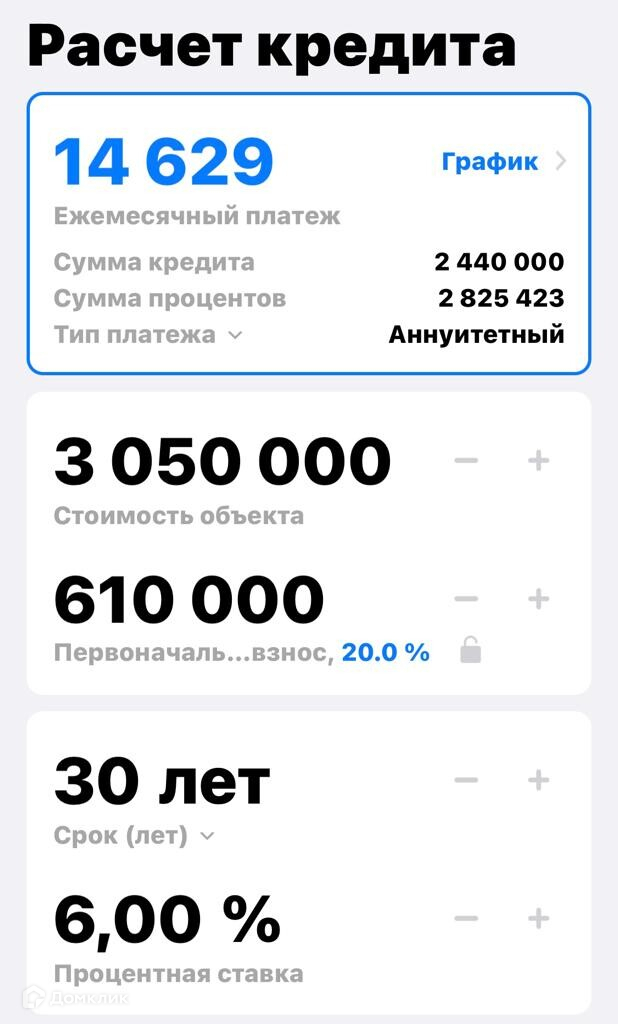The height and width of the screenshot is (1024, 618).
Task: Edit the 610 000 down payment value
Action: point(189,600)
